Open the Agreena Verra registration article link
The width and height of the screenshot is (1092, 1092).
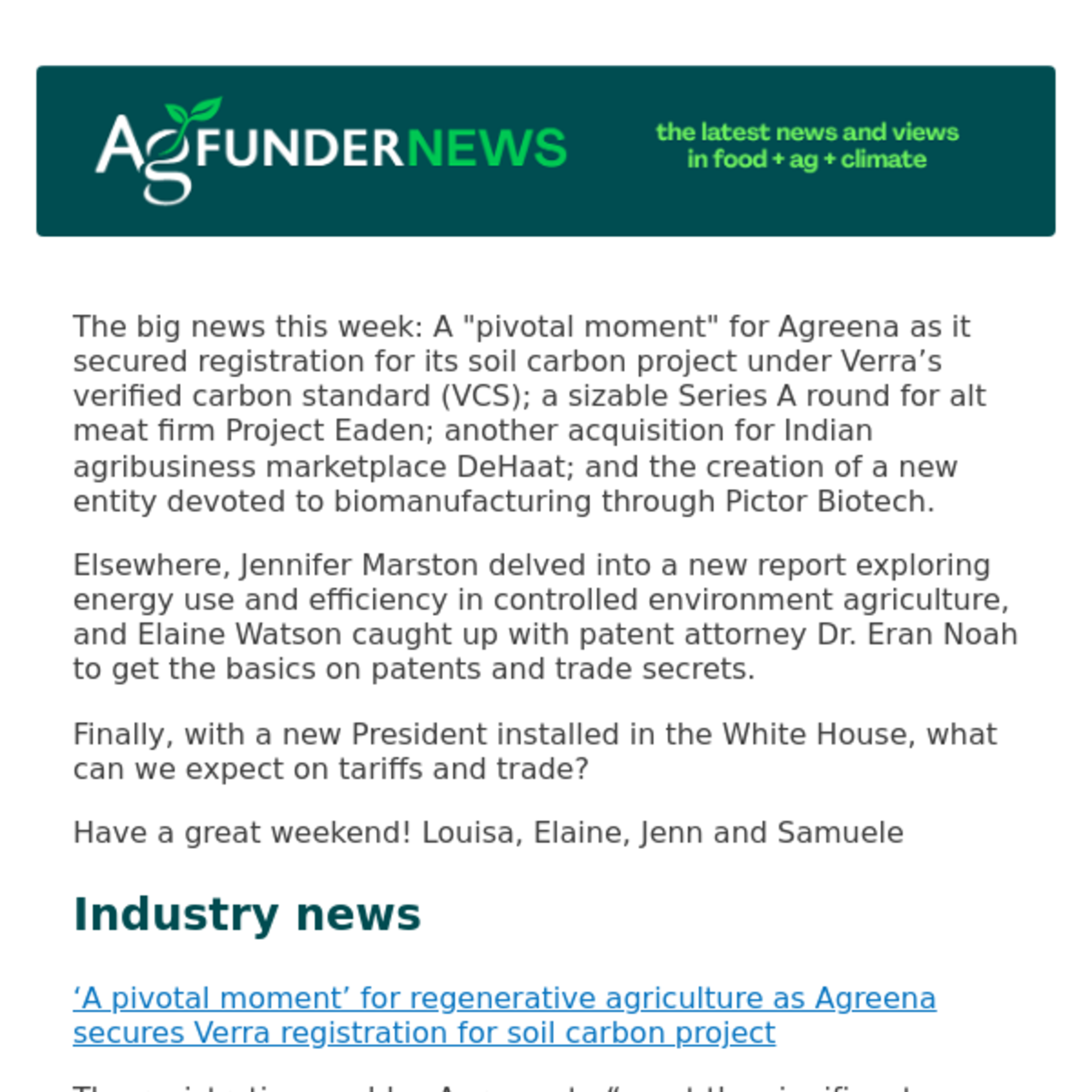pyautogui.click(x=503, y=999)
